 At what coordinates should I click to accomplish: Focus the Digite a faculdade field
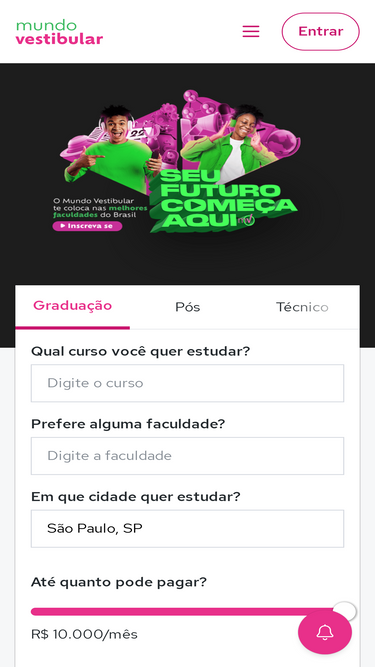(188, 456)
